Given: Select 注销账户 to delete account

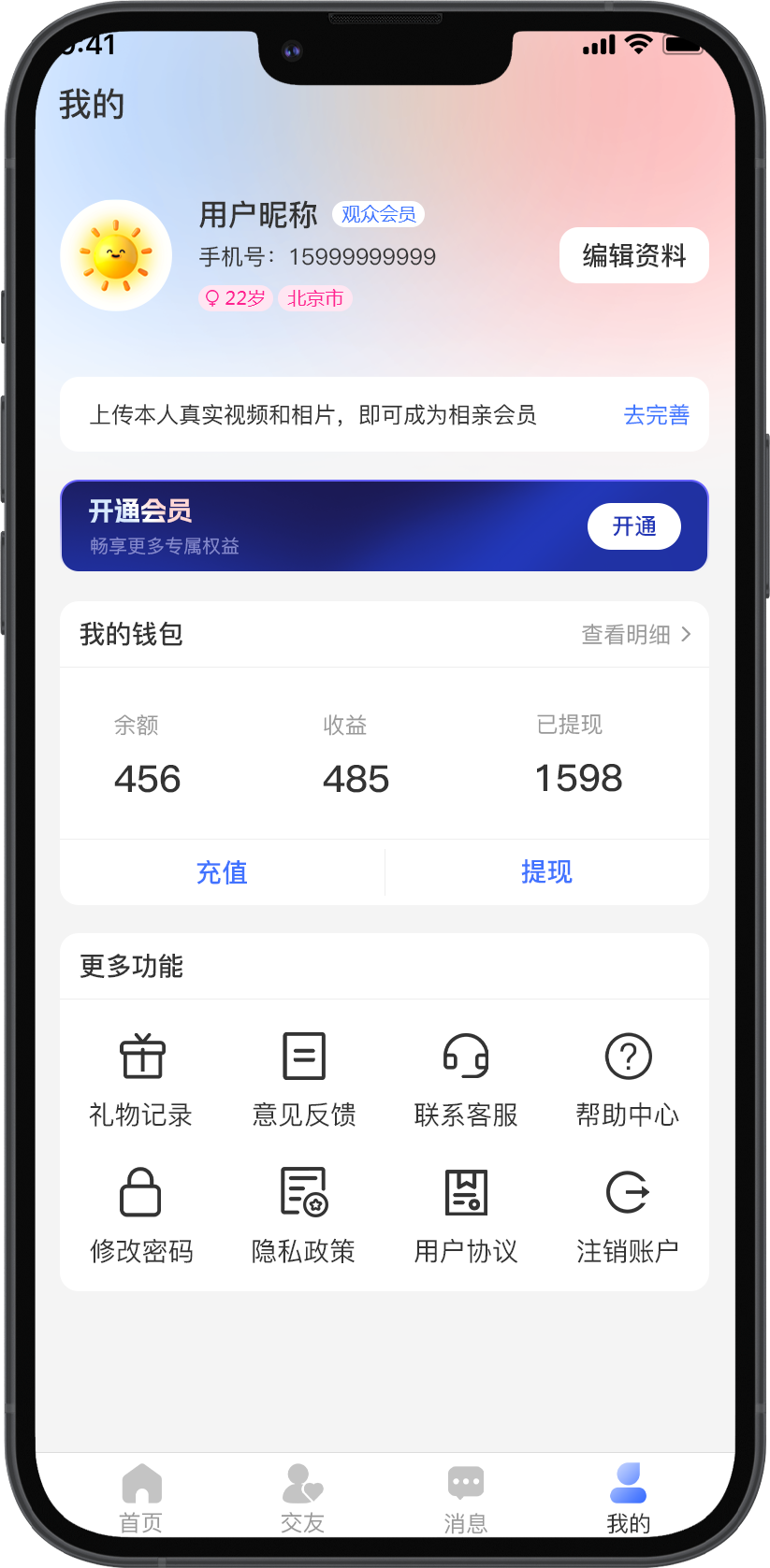Looking at the screenshot, I should (x=628, y=1216).
